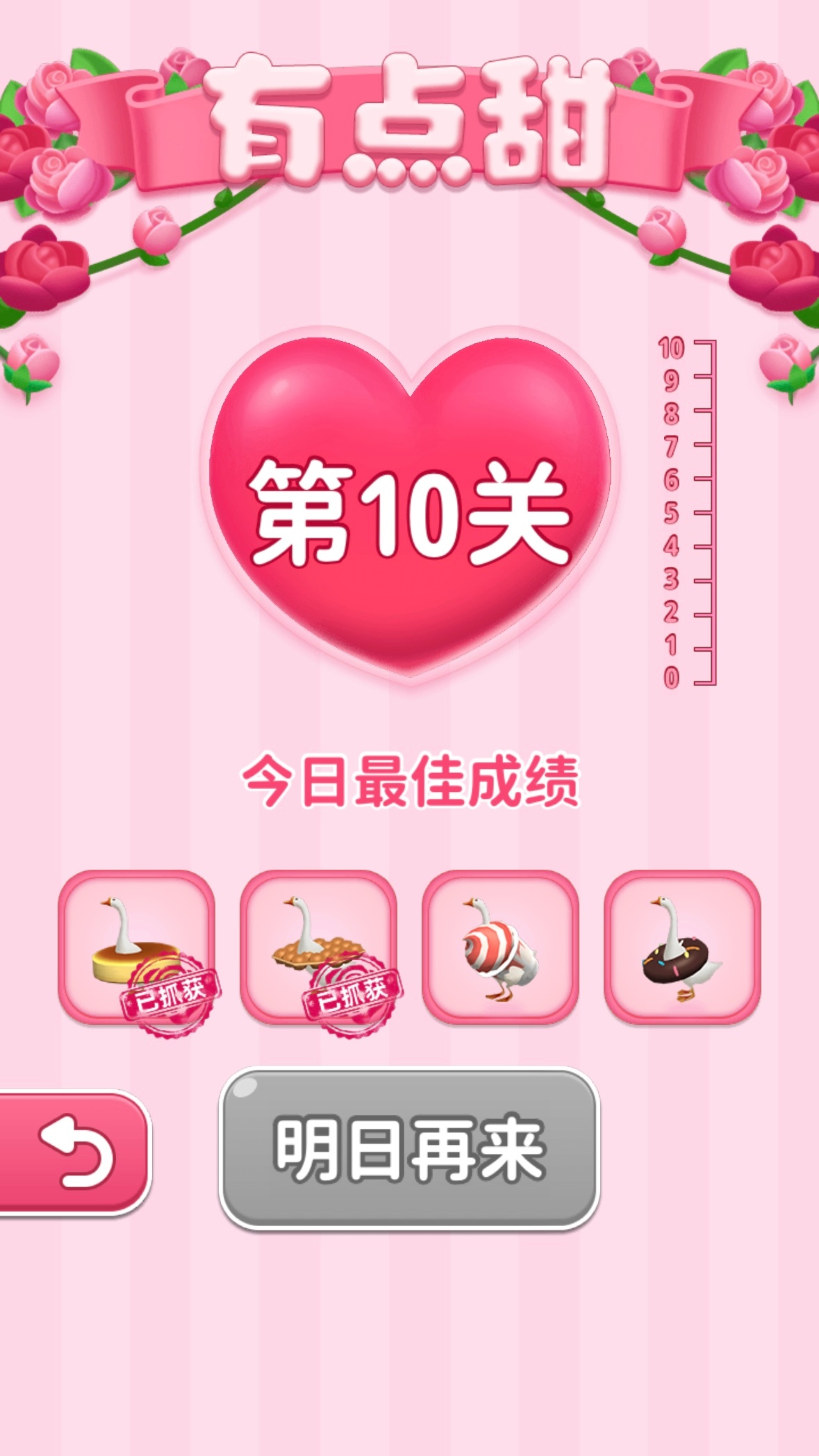Open the captured pancake goose tile
The width and height of the screenshot is (819, 1456).
[x=136, y=947]
